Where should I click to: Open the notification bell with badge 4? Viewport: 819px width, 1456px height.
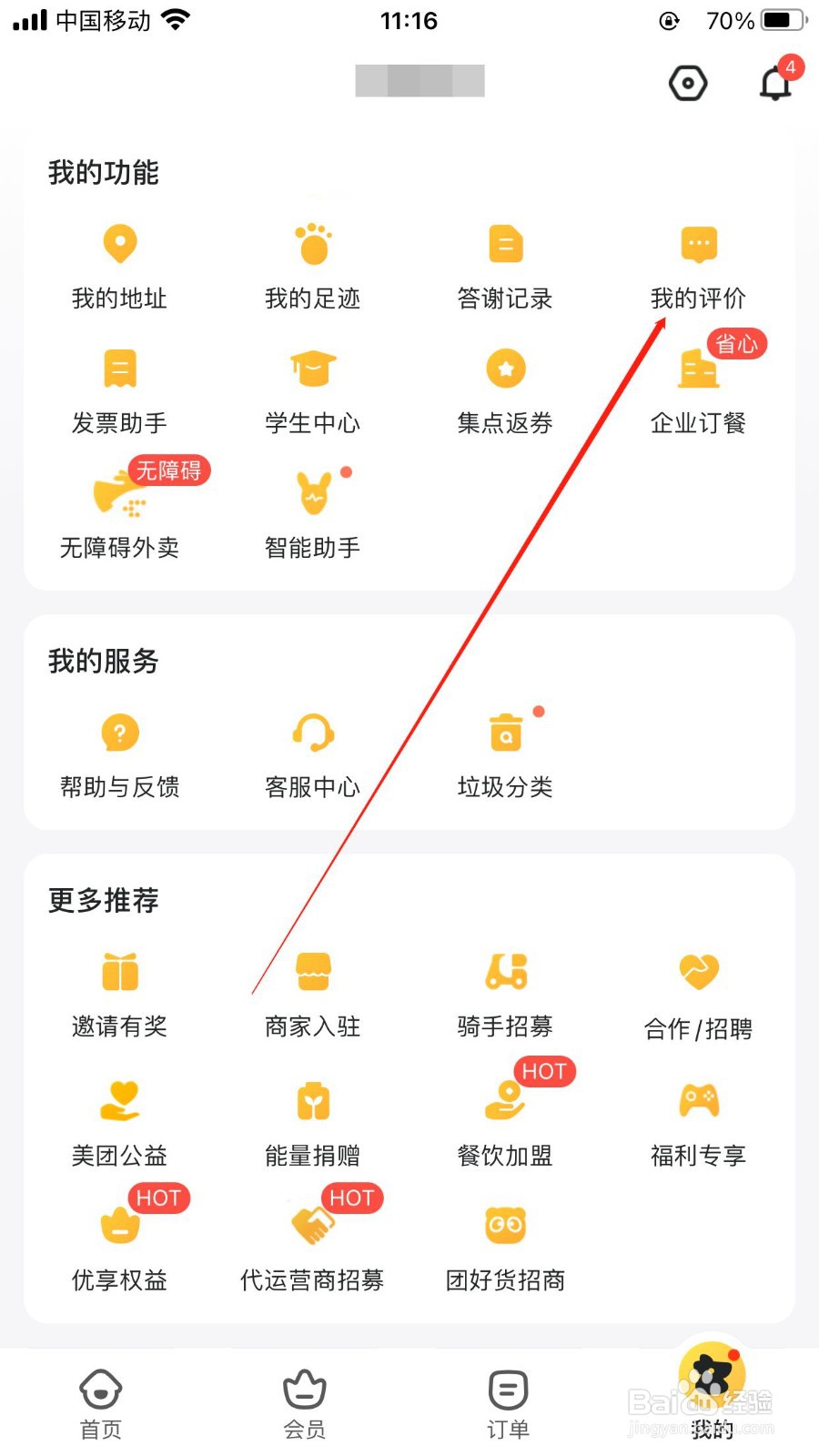tap(775, 83)
